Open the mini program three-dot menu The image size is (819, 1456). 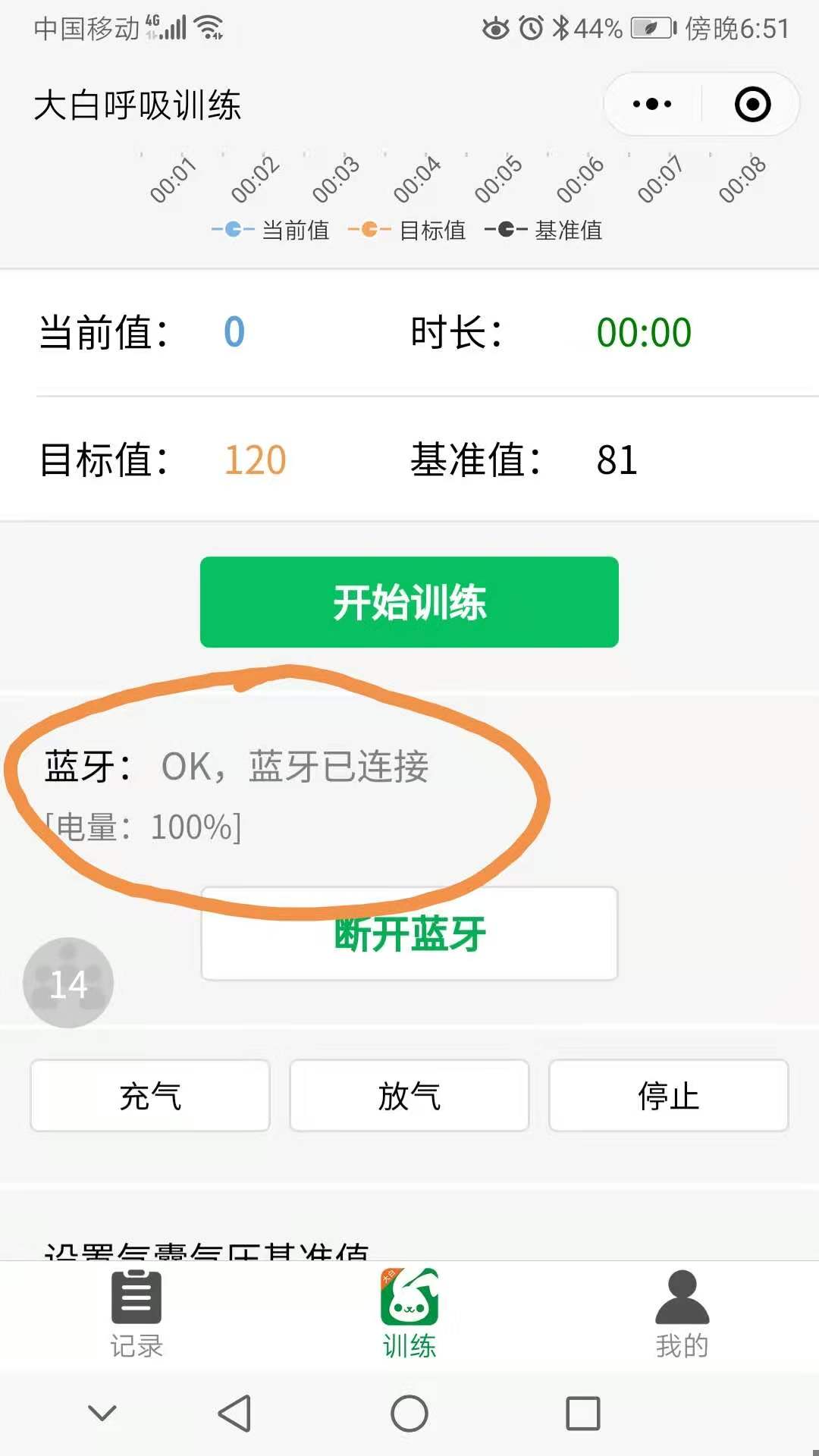pyautogui.click(x=652, y=105)
